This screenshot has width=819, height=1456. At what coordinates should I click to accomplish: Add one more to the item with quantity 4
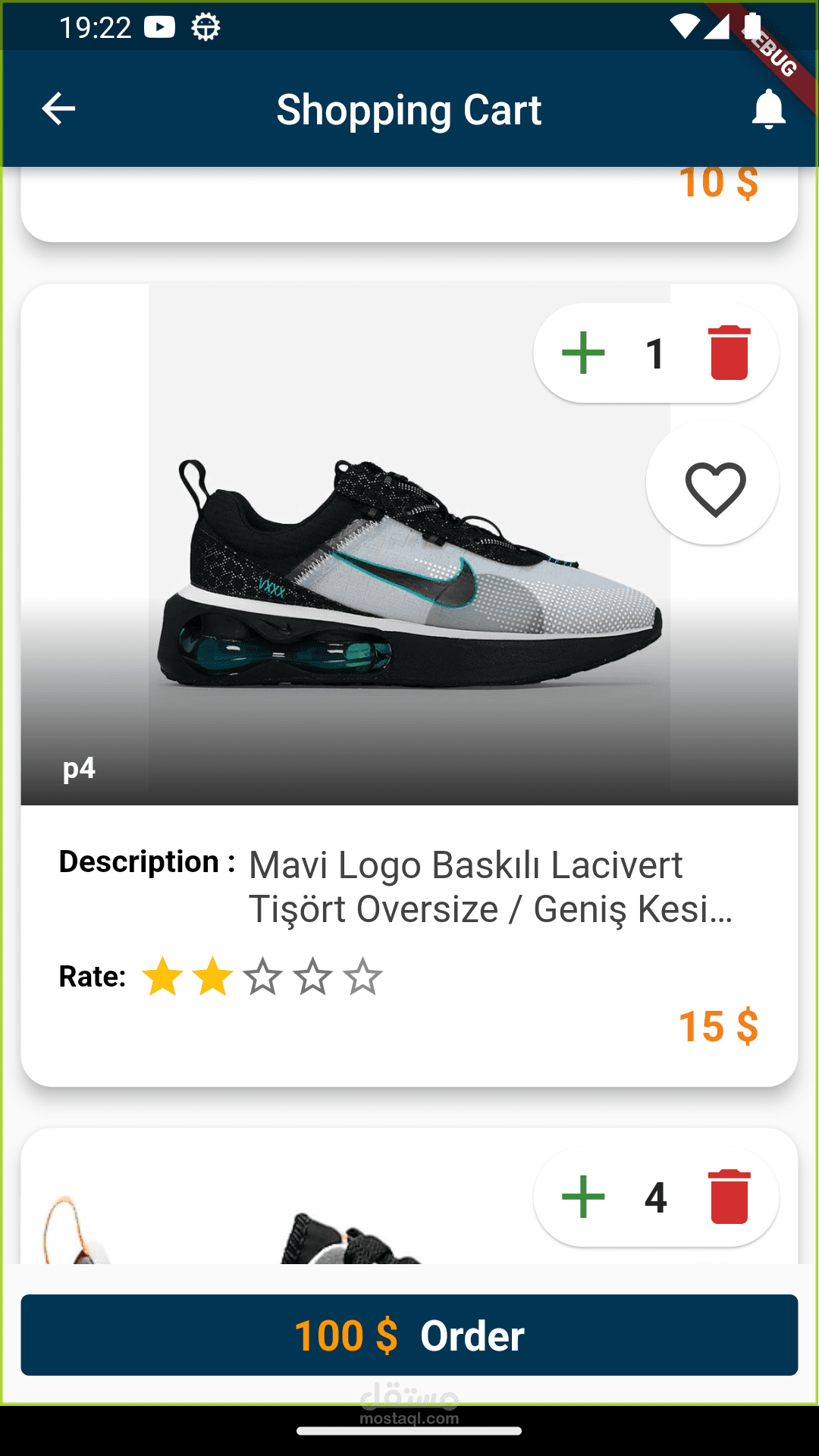click(x=583, y=1197)
